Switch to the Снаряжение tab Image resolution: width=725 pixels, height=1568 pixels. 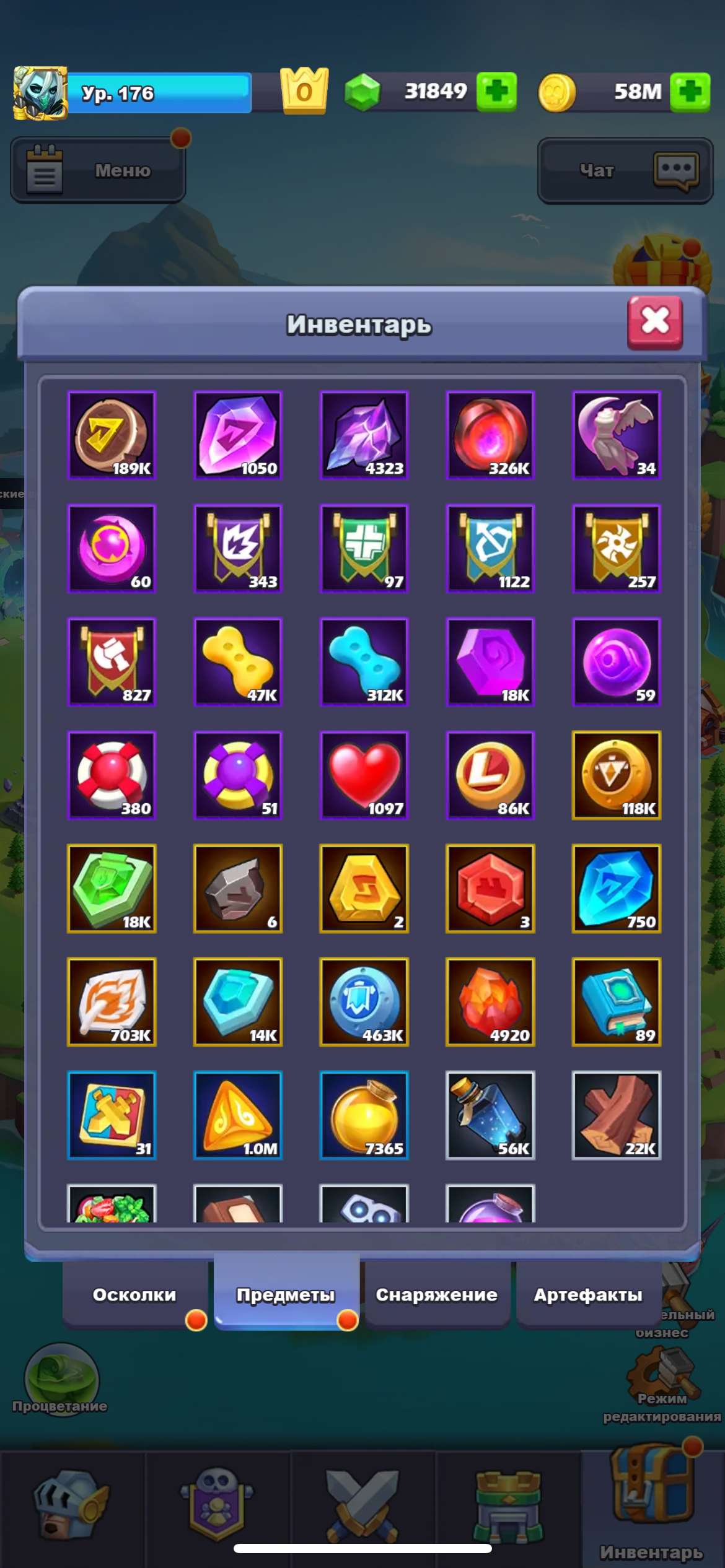point(437,1295)
